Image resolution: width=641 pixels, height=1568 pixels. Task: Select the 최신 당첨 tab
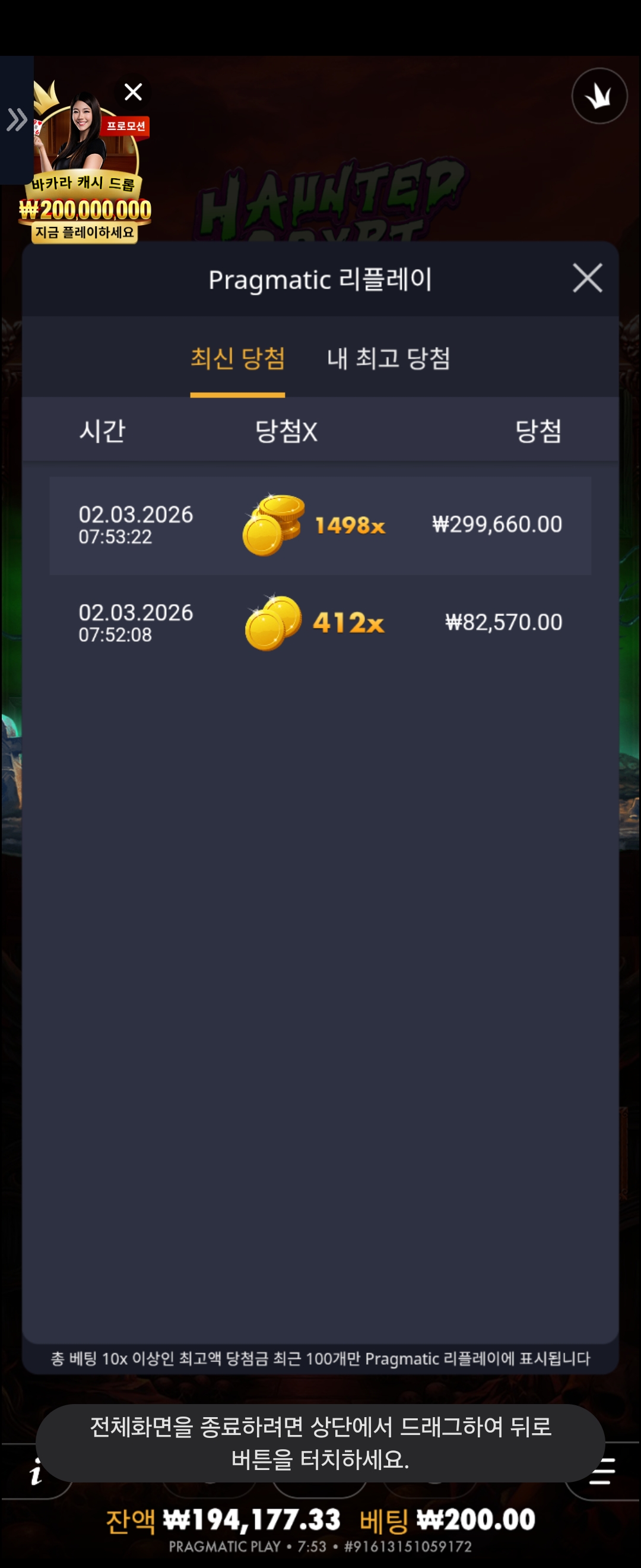click(x=237, y=358)
